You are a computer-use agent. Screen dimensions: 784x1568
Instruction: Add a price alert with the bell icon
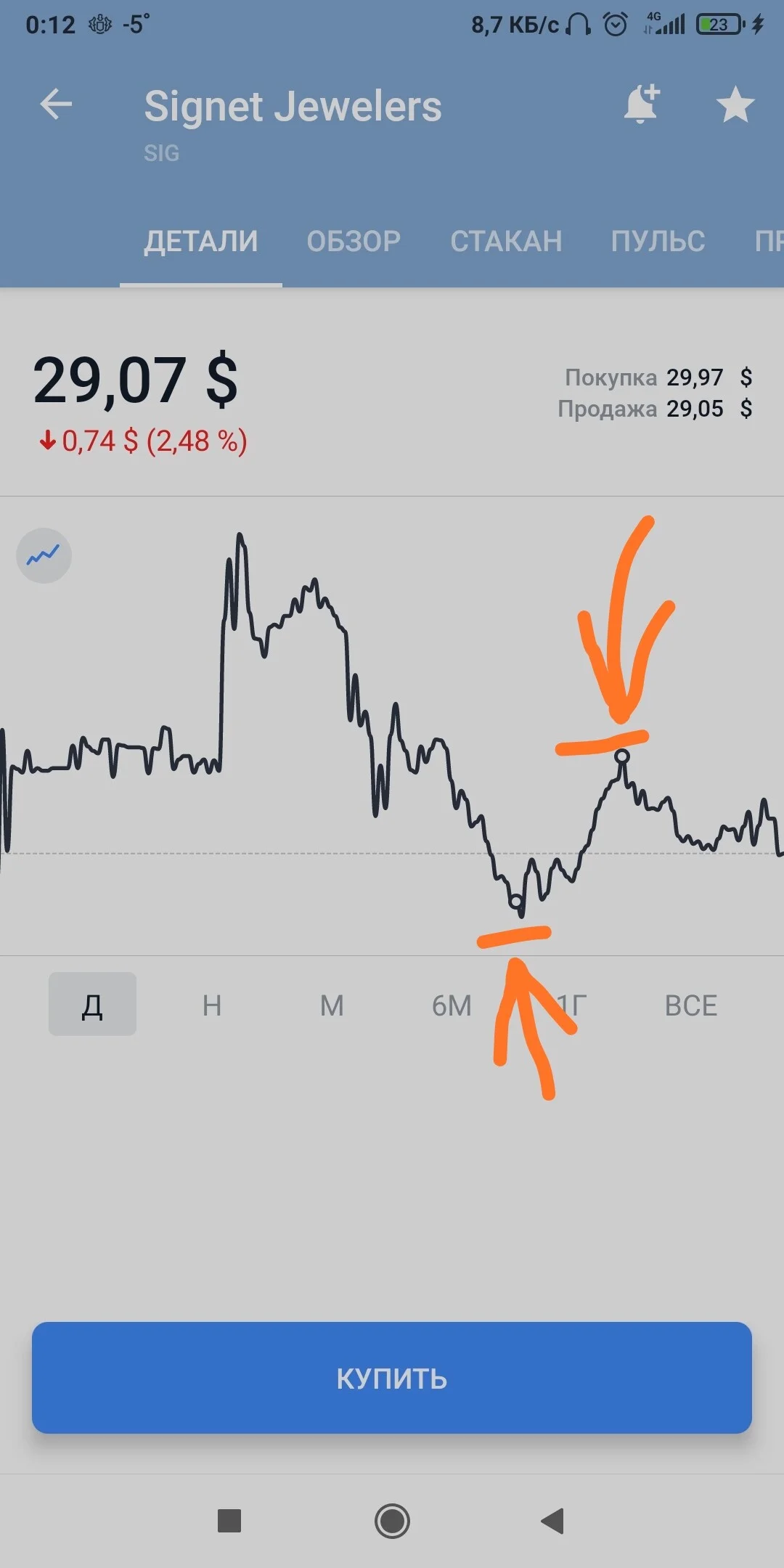[642, 104]
